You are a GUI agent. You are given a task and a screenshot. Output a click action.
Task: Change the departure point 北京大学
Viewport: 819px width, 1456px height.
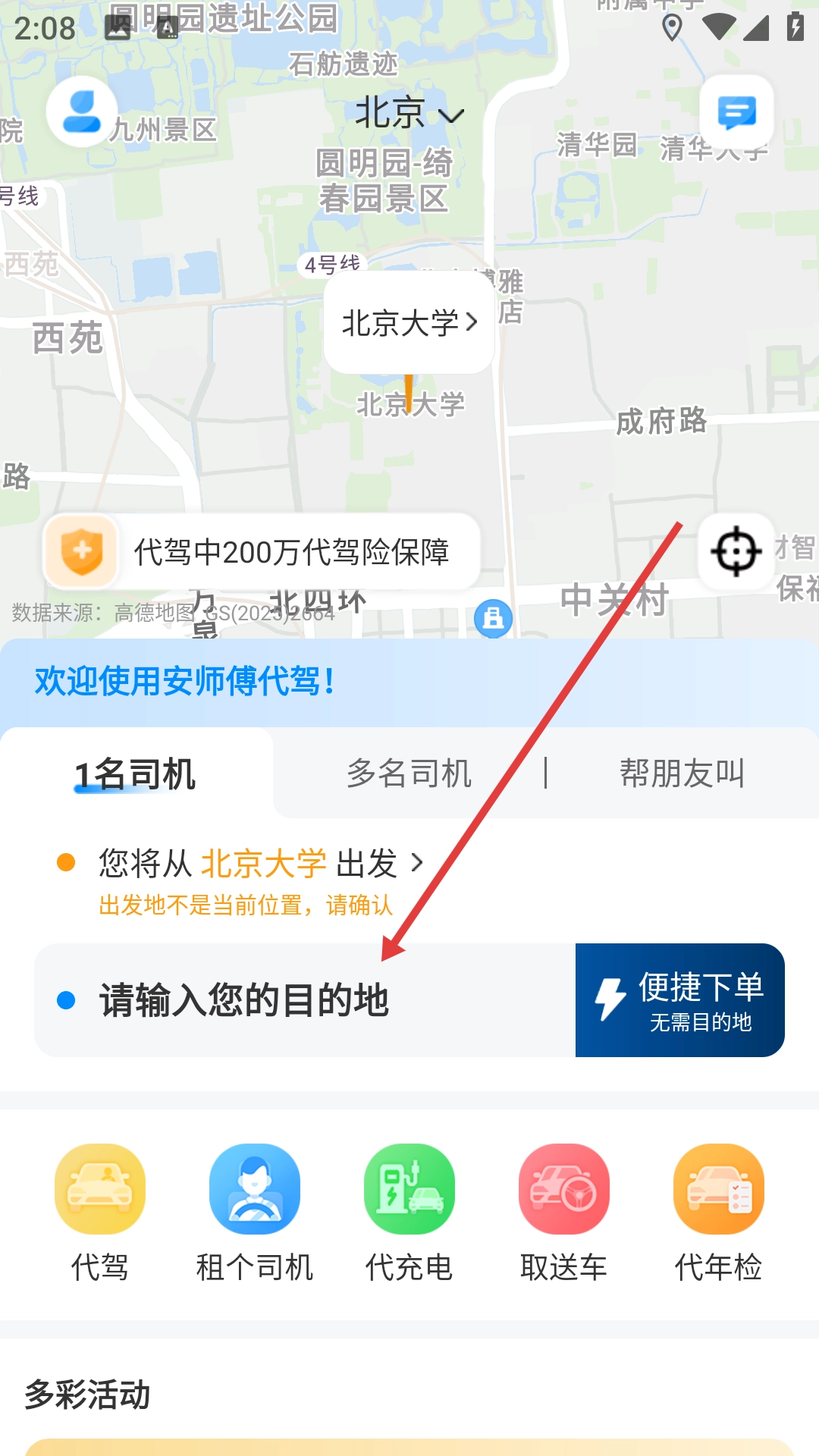point(262,863)
